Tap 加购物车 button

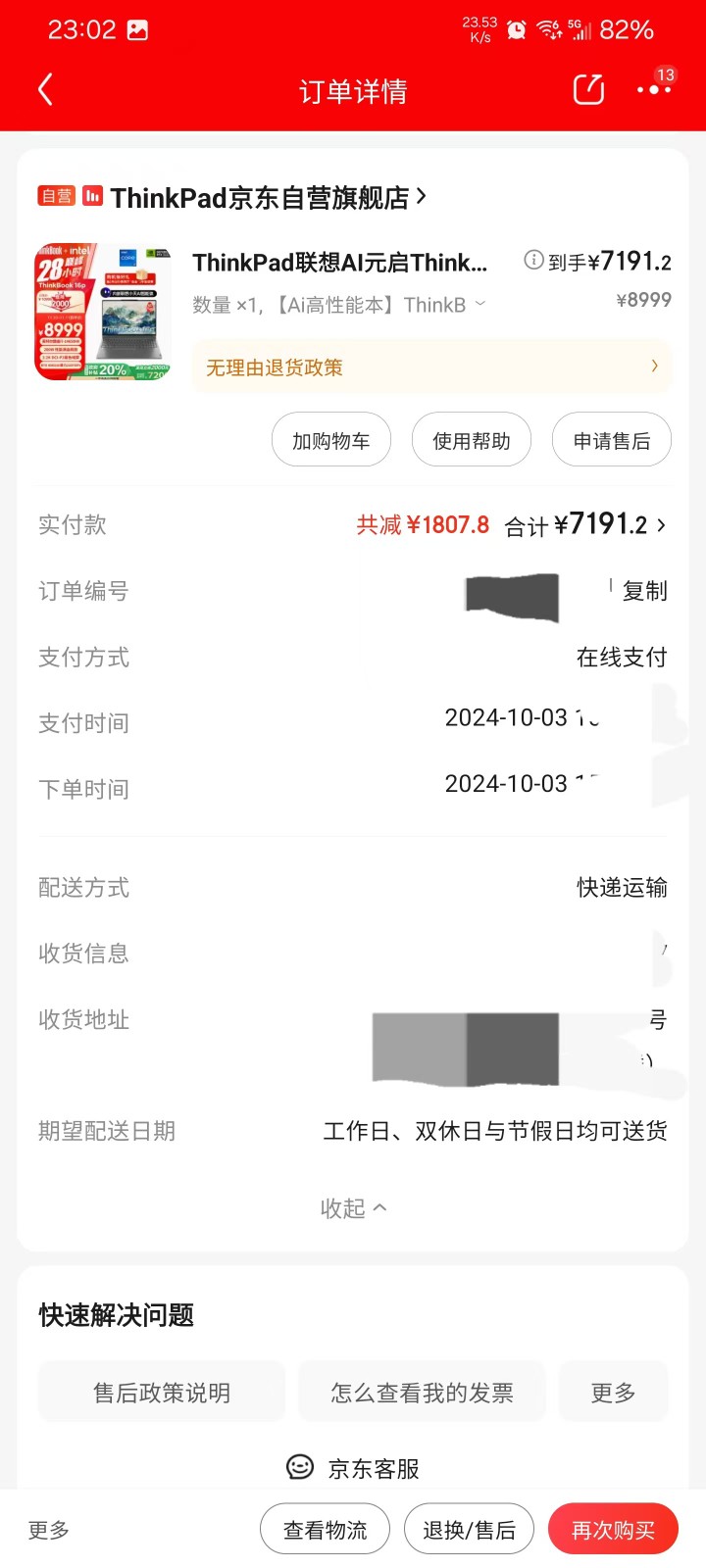click(x=331, y=441)
